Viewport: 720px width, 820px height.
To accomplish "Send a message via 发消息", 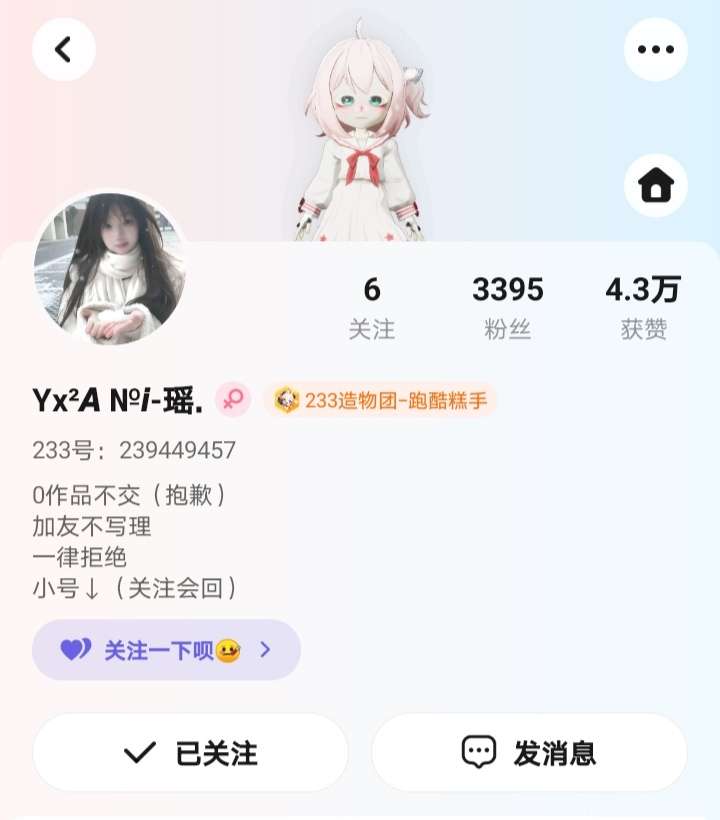I will tap(529, 753).
